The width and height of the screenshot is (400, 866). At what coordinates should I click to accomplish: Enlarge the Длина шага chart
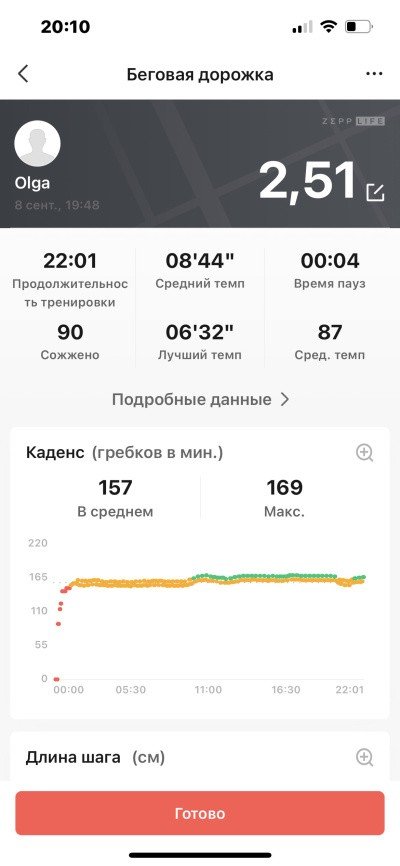click(365, 757)
